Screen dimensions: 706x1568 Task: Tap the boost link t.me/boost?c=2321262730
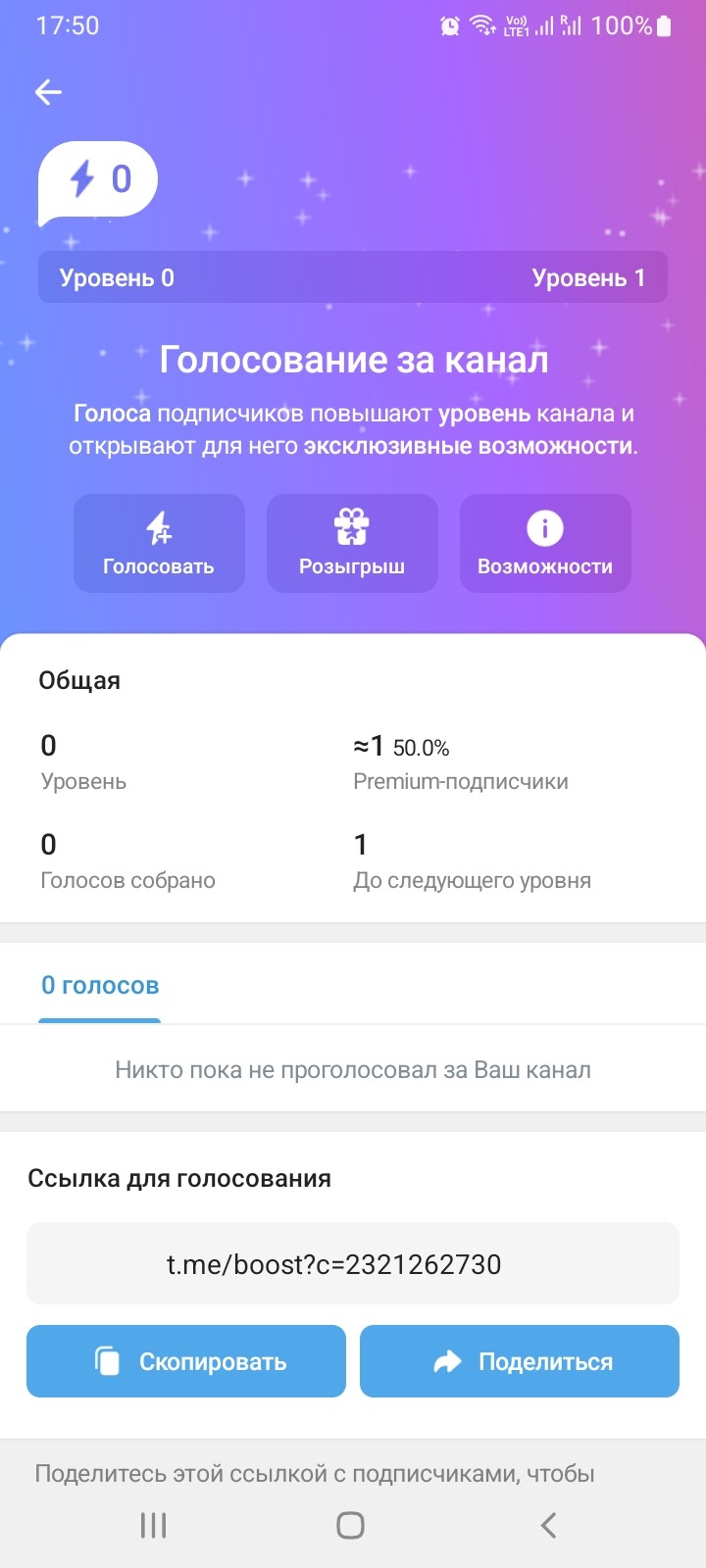(x=353, y=1263)
